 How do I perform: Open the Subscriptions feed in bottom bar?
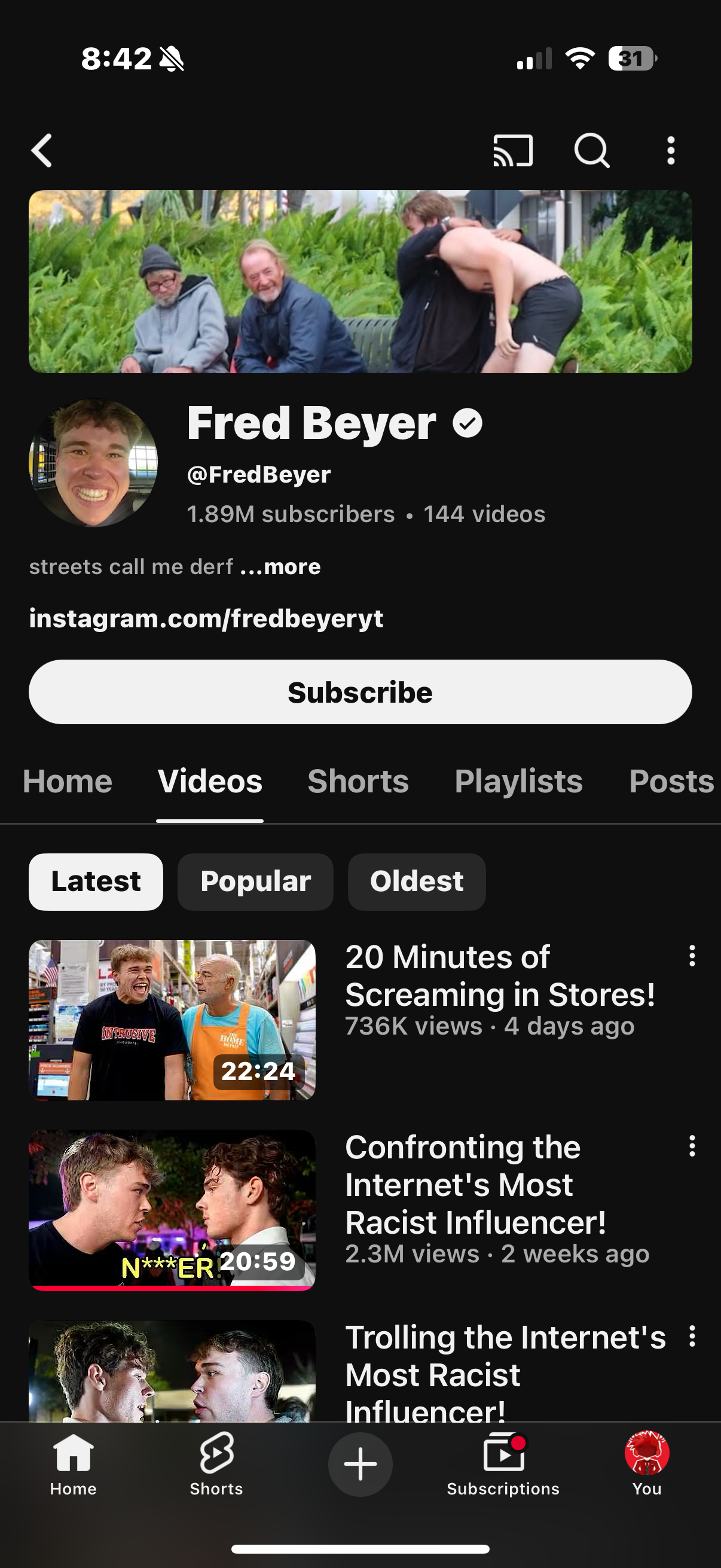(x=503, y=1464)
